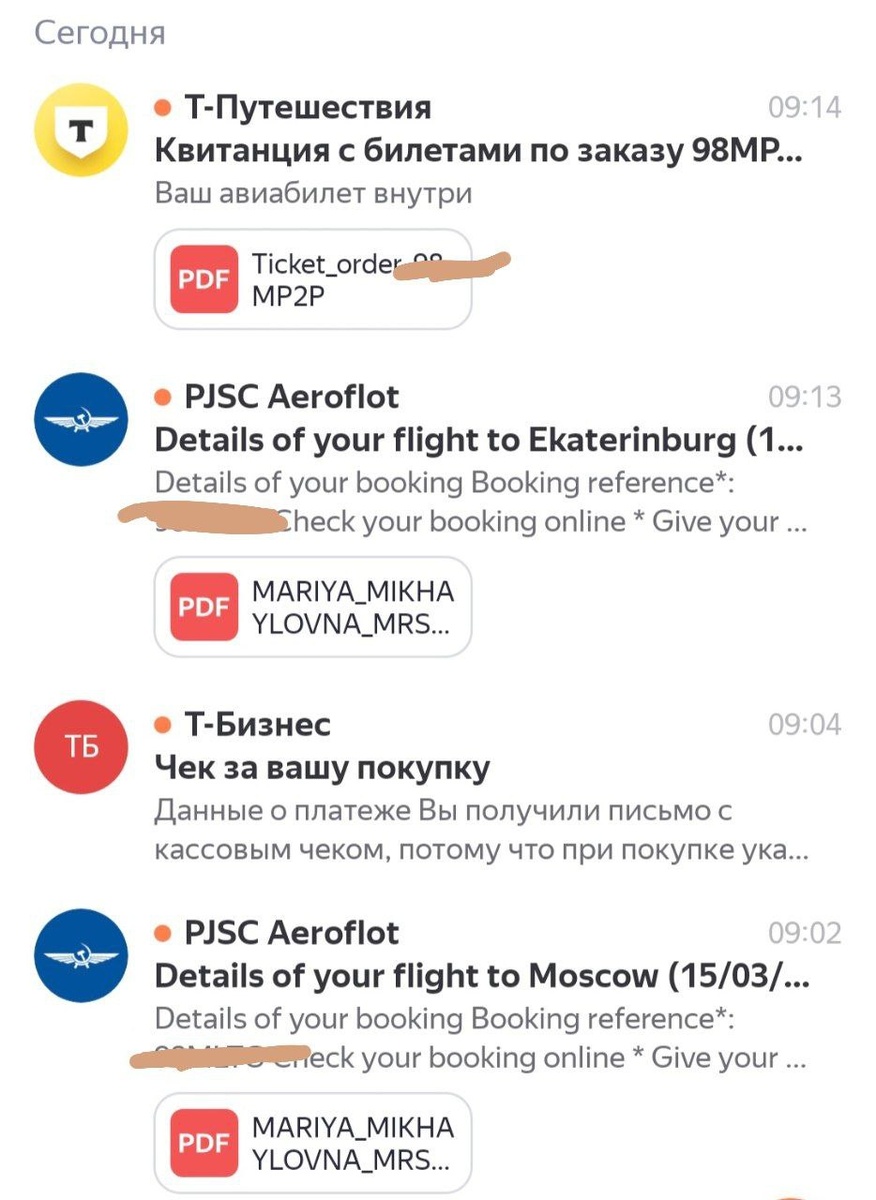Open the PDF attached to Moscow flight email

[x=312, y=1143]
